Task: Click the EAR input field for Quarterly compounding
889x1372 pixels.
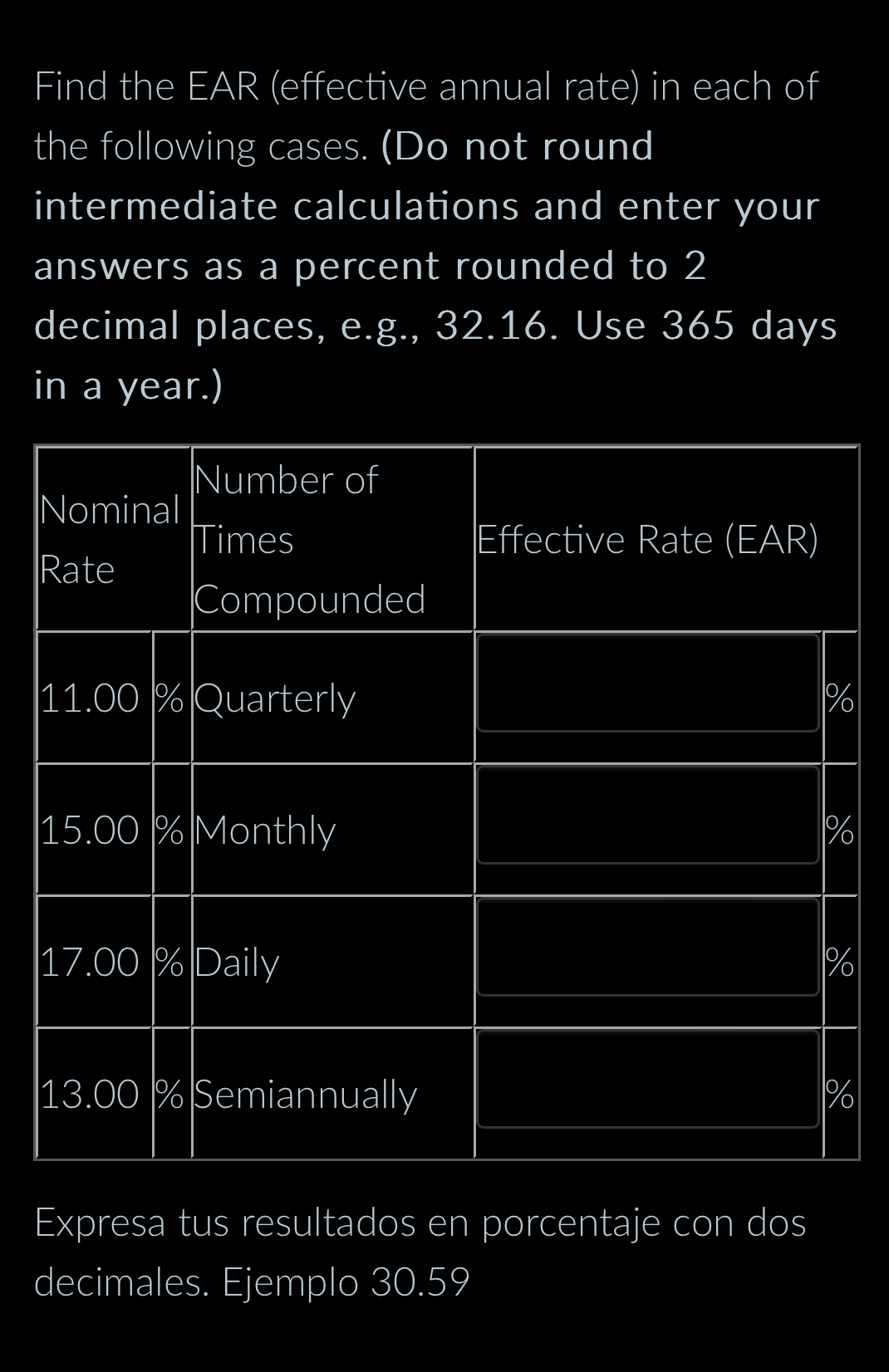Action: click(x=648, y=683)
